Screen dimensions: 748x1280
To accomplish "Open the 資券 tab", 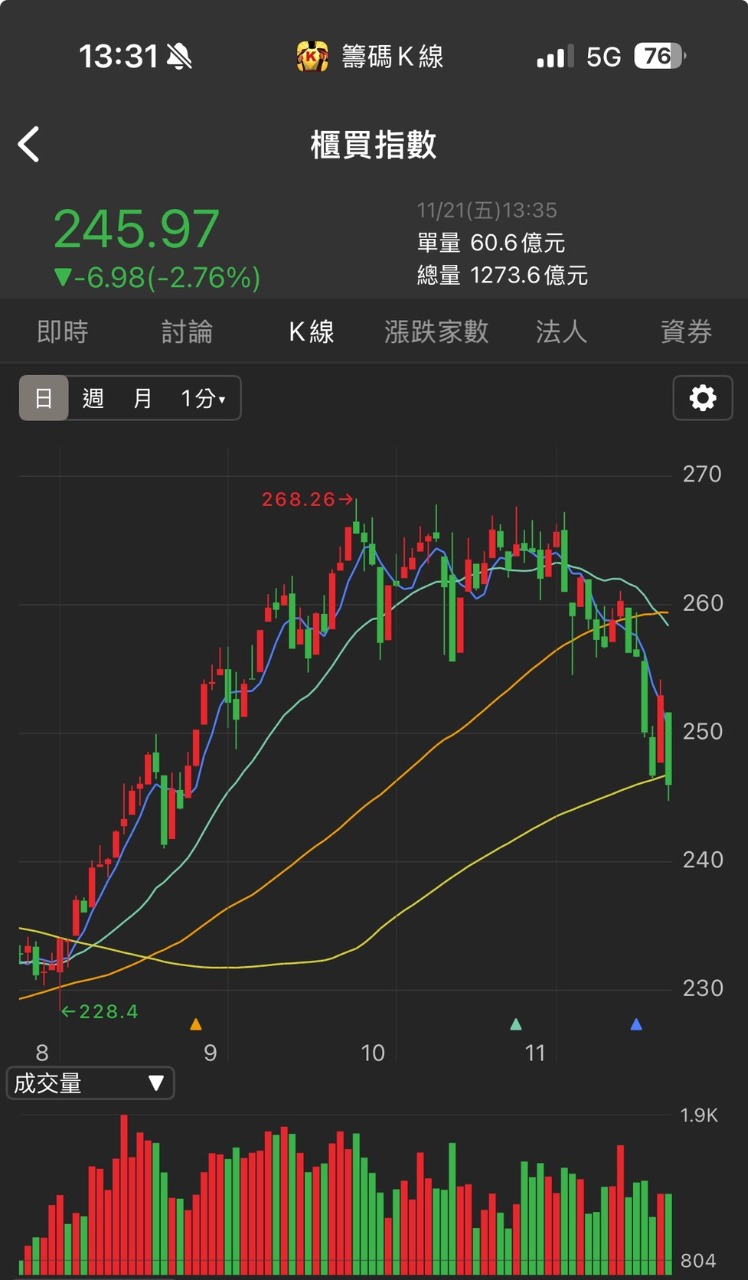I will point(686,332).
